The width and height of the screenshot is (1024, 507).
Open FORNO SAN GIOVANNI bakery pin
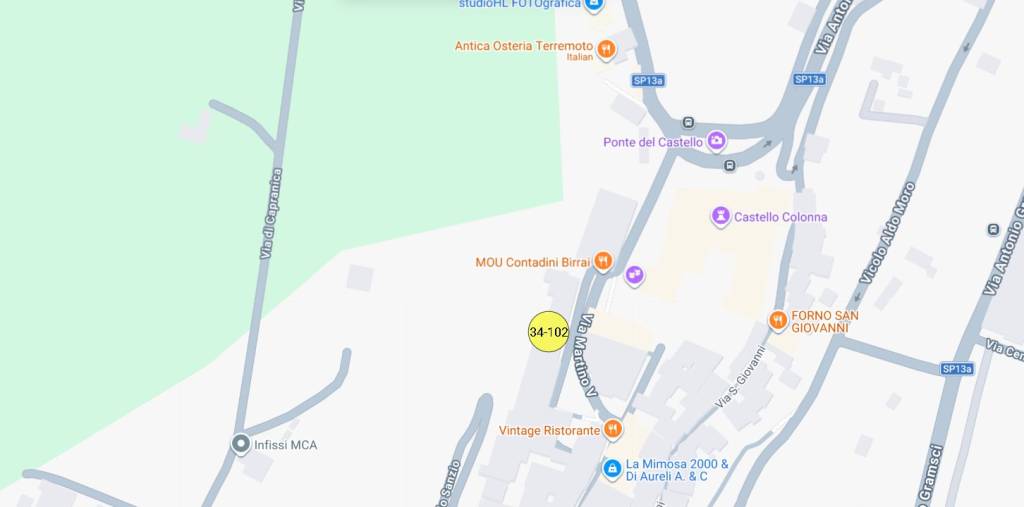click(x=778, y=321)
